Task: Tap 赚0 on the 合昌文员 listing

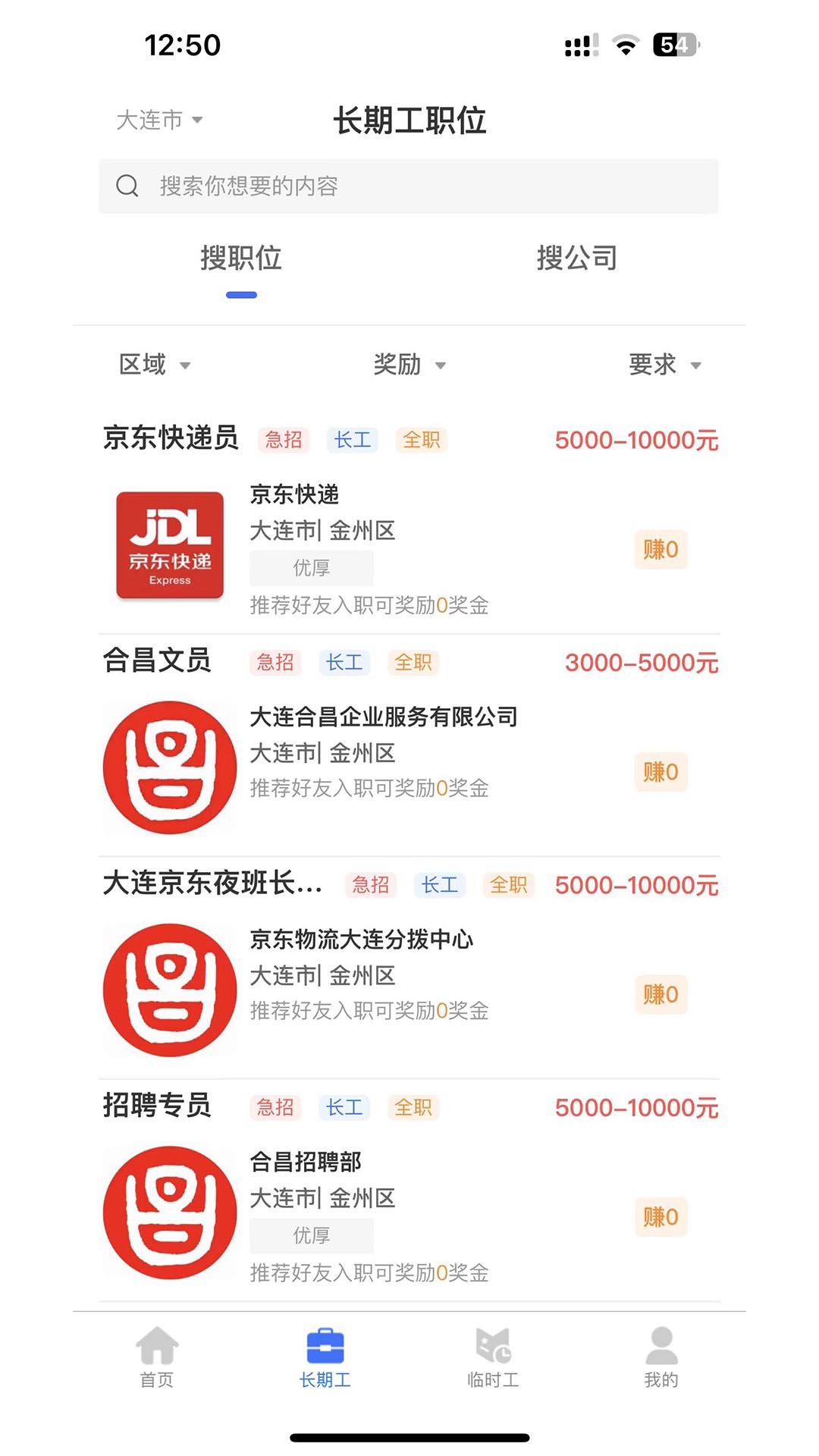Action: 661,772
